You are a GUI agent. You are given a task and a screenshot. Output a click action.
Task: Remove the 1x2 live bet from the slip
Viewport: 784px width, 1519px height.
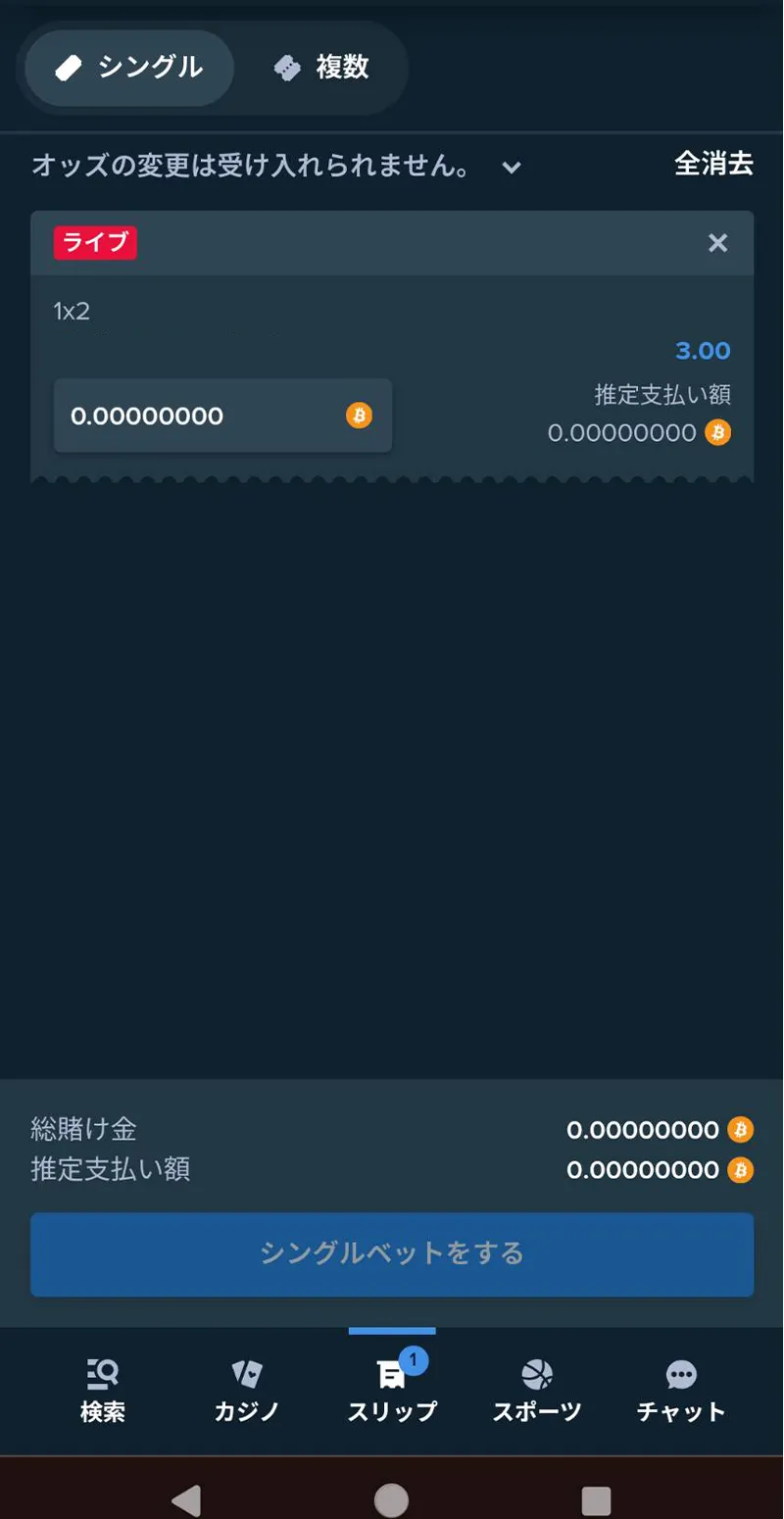pos(717,243)
